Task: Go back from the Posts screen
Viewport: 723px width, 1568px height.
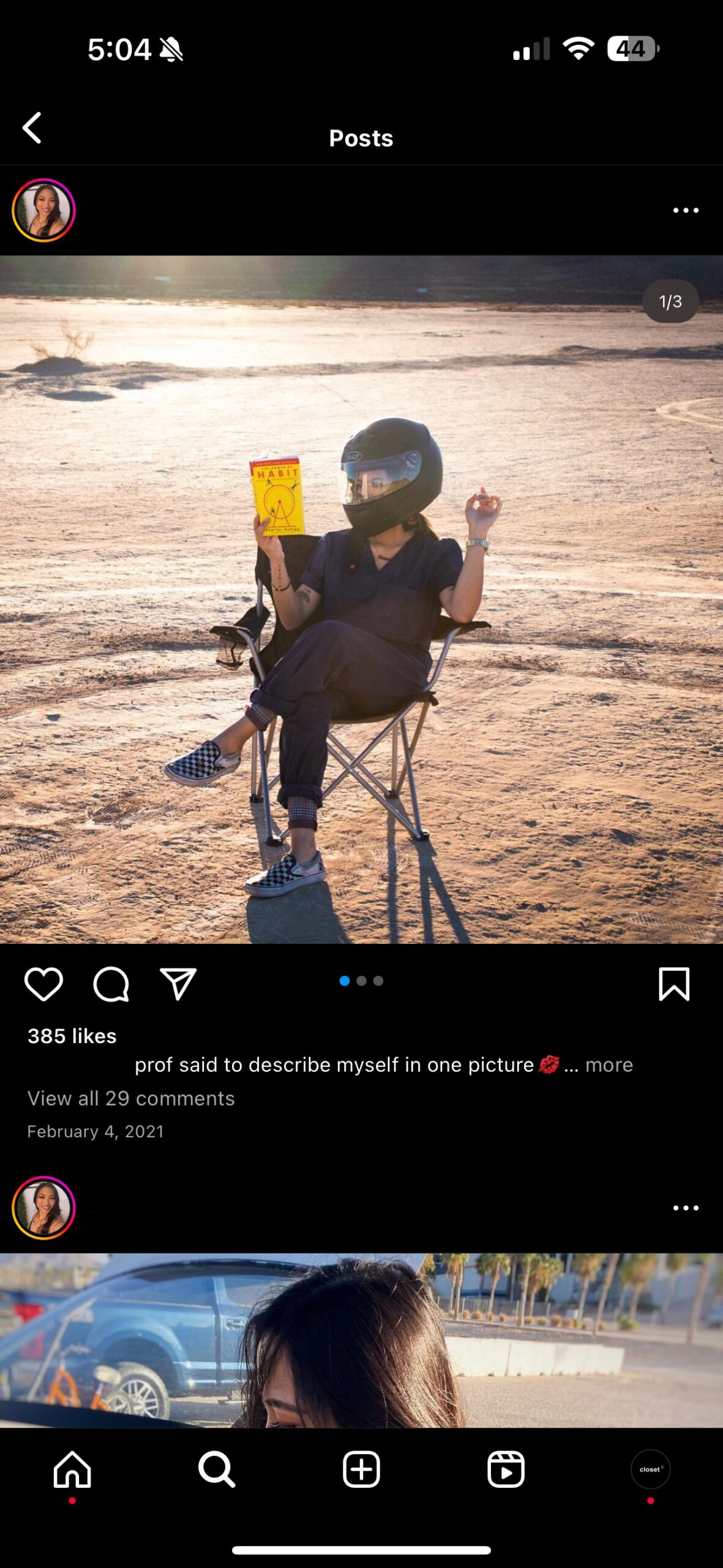Action: click(x=32, y=128)
